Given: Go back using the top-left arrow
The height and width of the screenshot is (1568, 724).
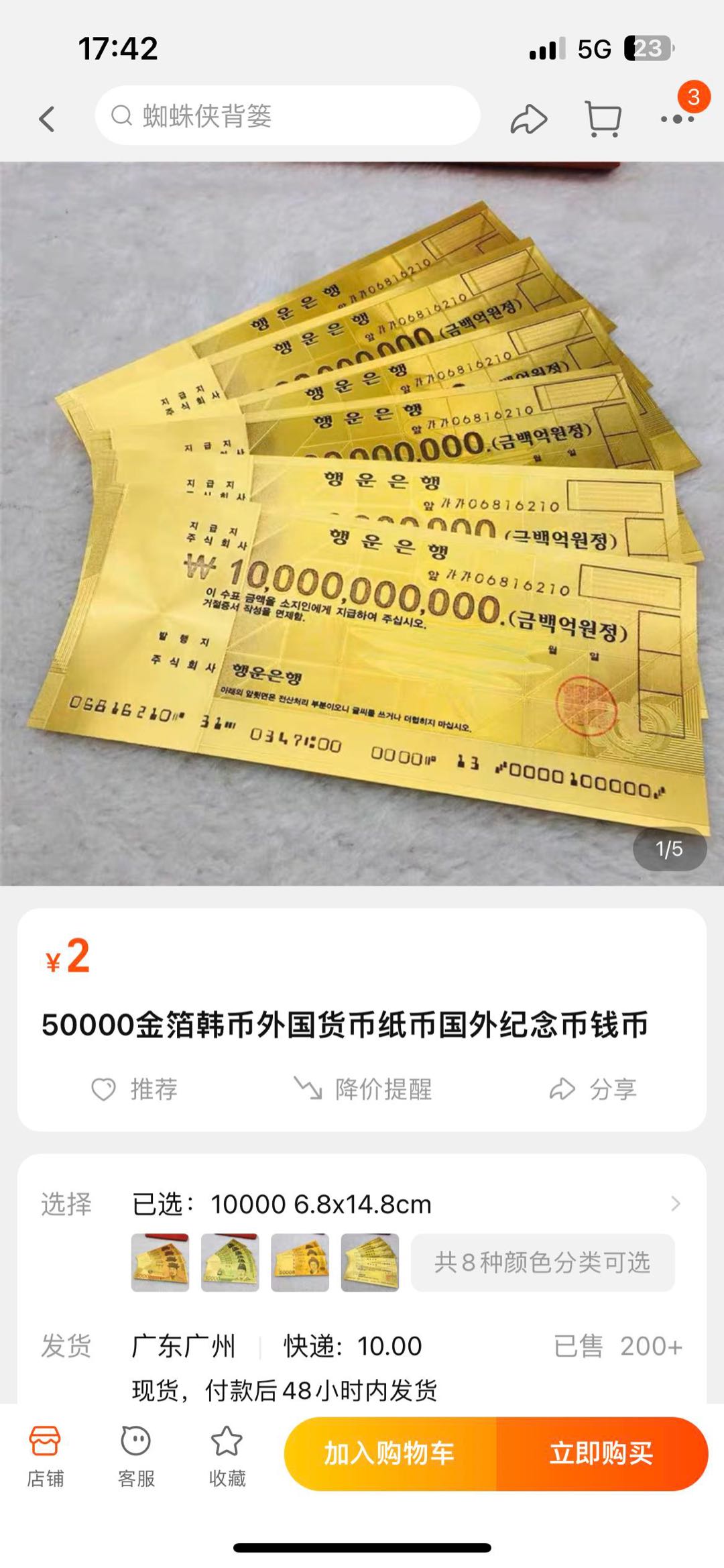Looking at the screenshot, I should (46, 119).
